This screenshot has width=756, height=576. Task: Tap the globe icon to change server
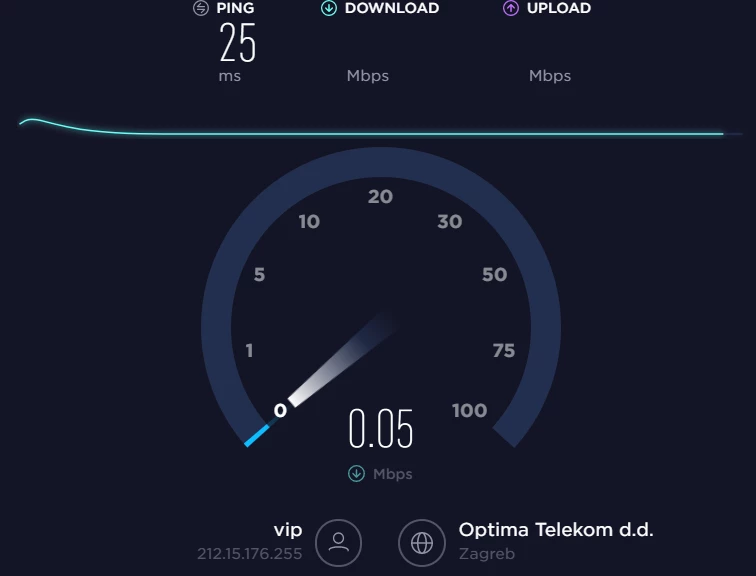click(x=422, y=542)
